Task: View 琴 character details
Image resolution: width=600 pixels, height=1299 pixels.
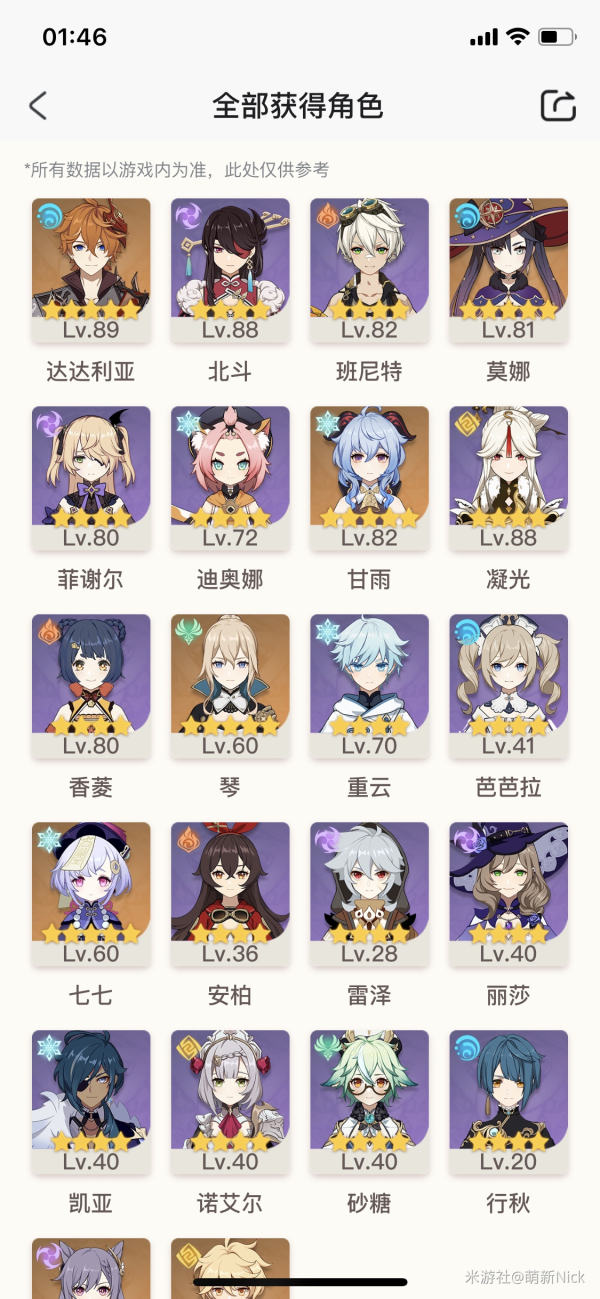Action: (230, 686)
